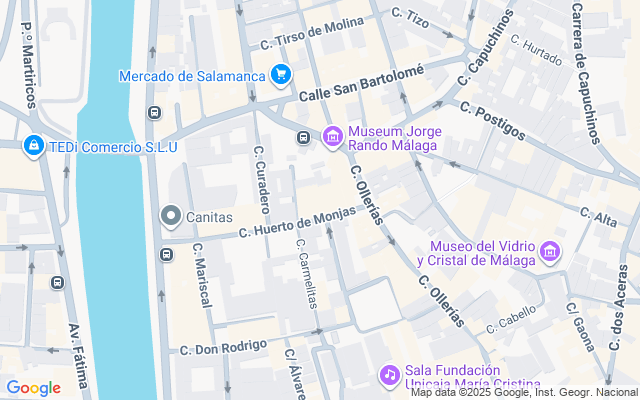The height and width of the screenshot is (400, 640).
Task: Select the bus stop beside Museum Jorge Rando
Action: pyautogui.click(x=303, y=137)
